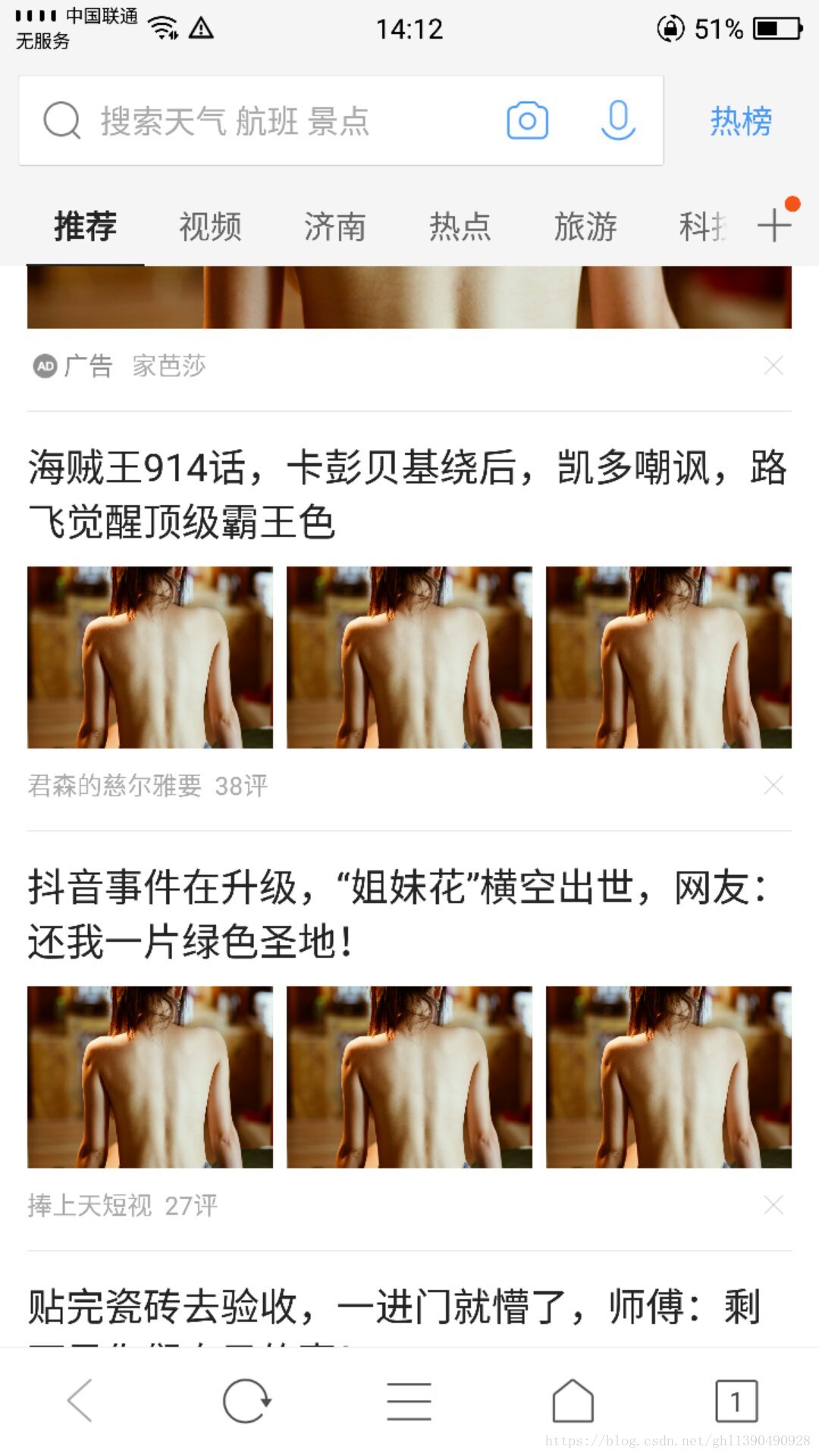Image resolution: width=819 pixels, height=1456 pixels.
Task: Switch to the 热点 tab
Action: pos(460,226)
